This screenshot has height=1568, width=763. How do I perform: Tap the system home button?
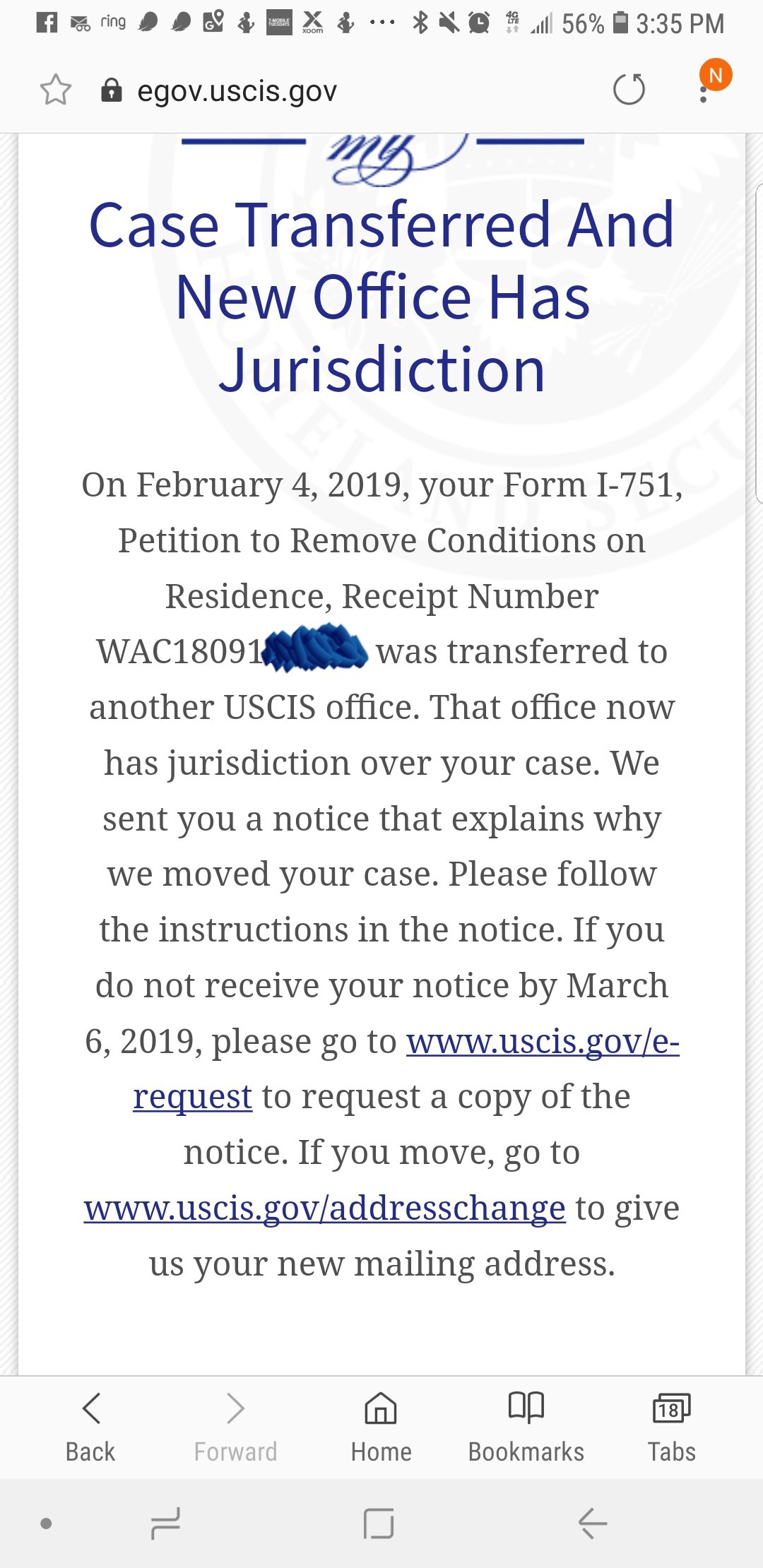[x=379, y=1524]
